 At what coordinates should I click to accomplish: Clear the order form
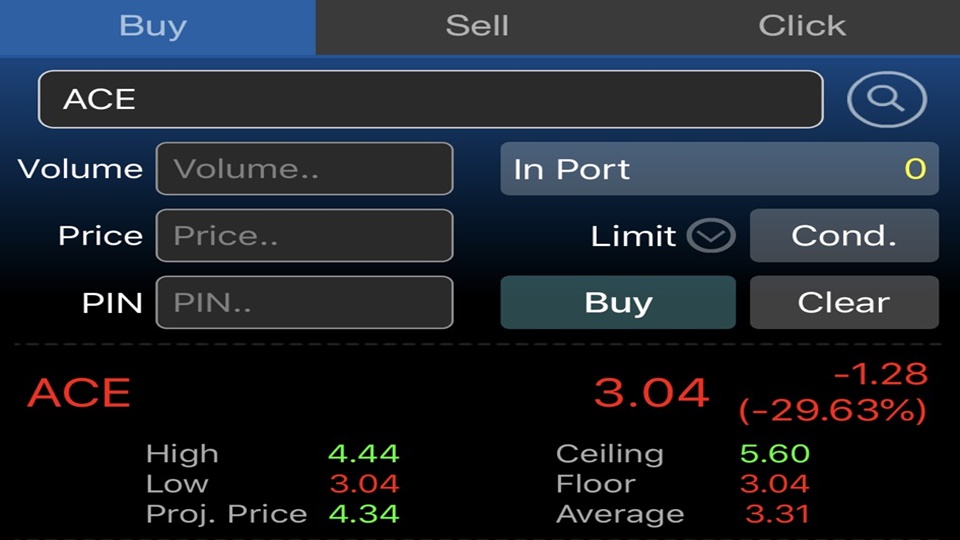tap(844, 302)
